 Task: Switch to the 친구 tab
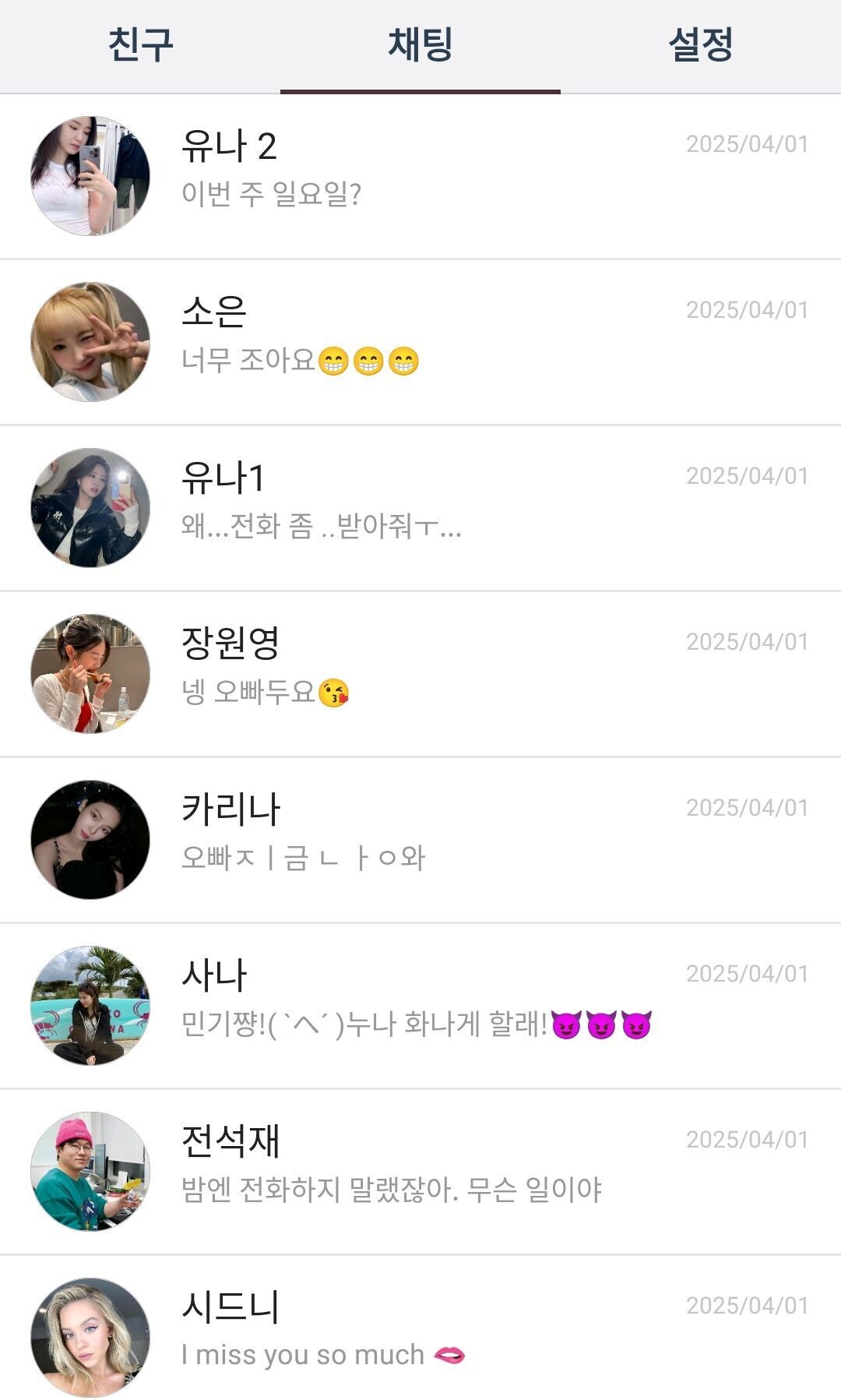(140, 45)
